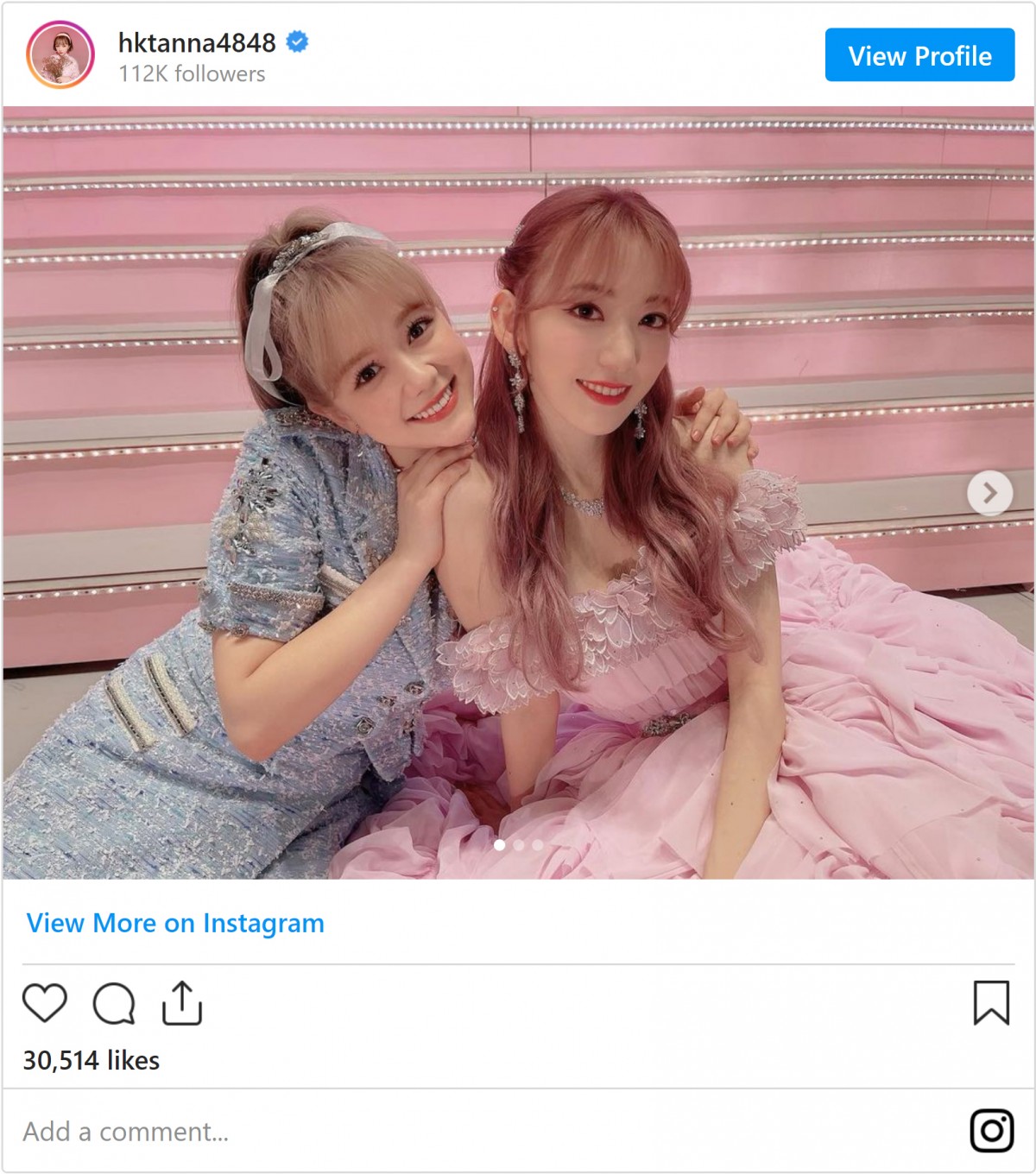1036x1174 pixels.
Task: Open comments with the speech bubble icon
Action: coord(114,1003)
